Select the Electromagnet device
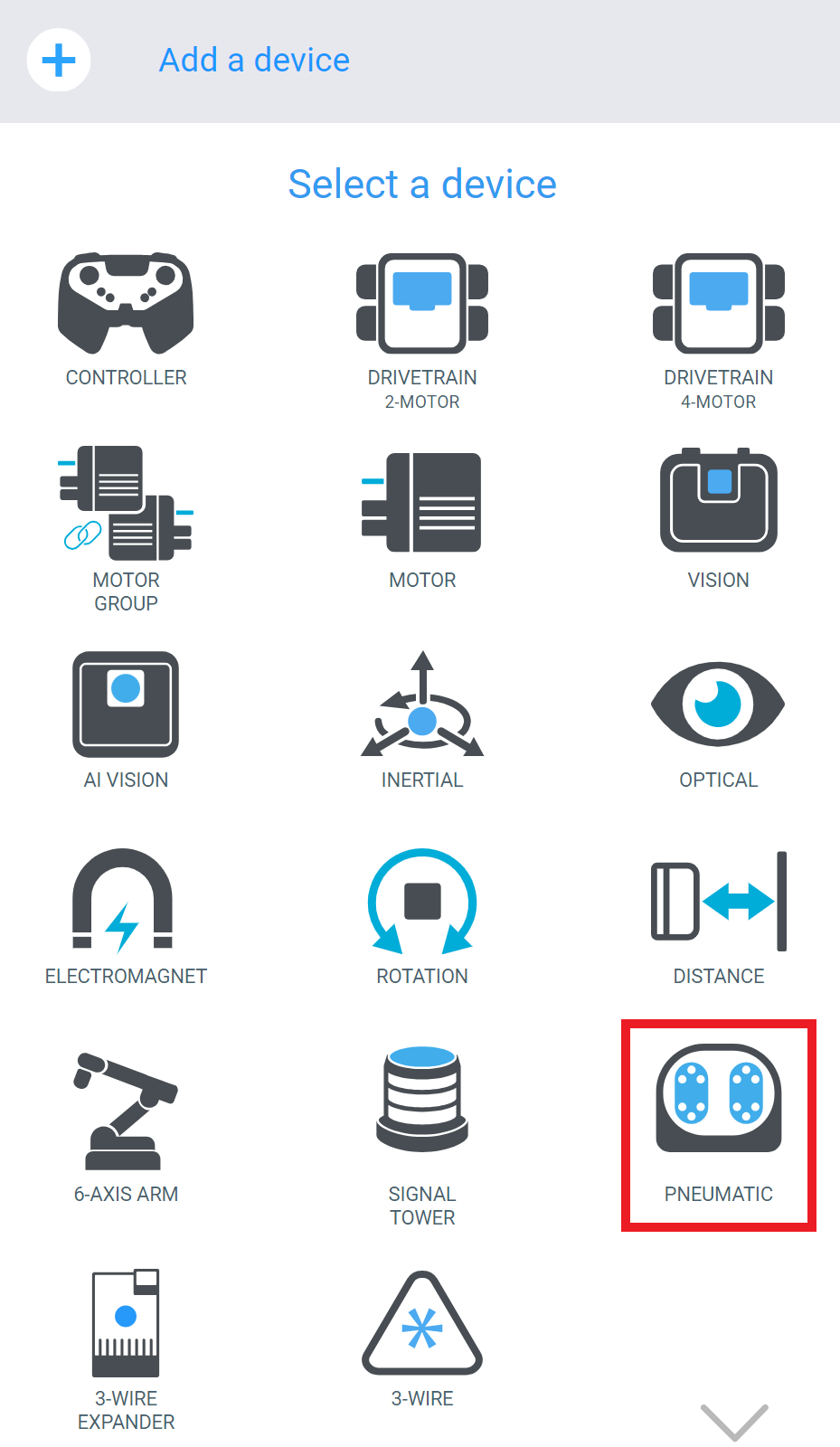Viewport: 840px width, 1447px height. click(x=126, y=904)
